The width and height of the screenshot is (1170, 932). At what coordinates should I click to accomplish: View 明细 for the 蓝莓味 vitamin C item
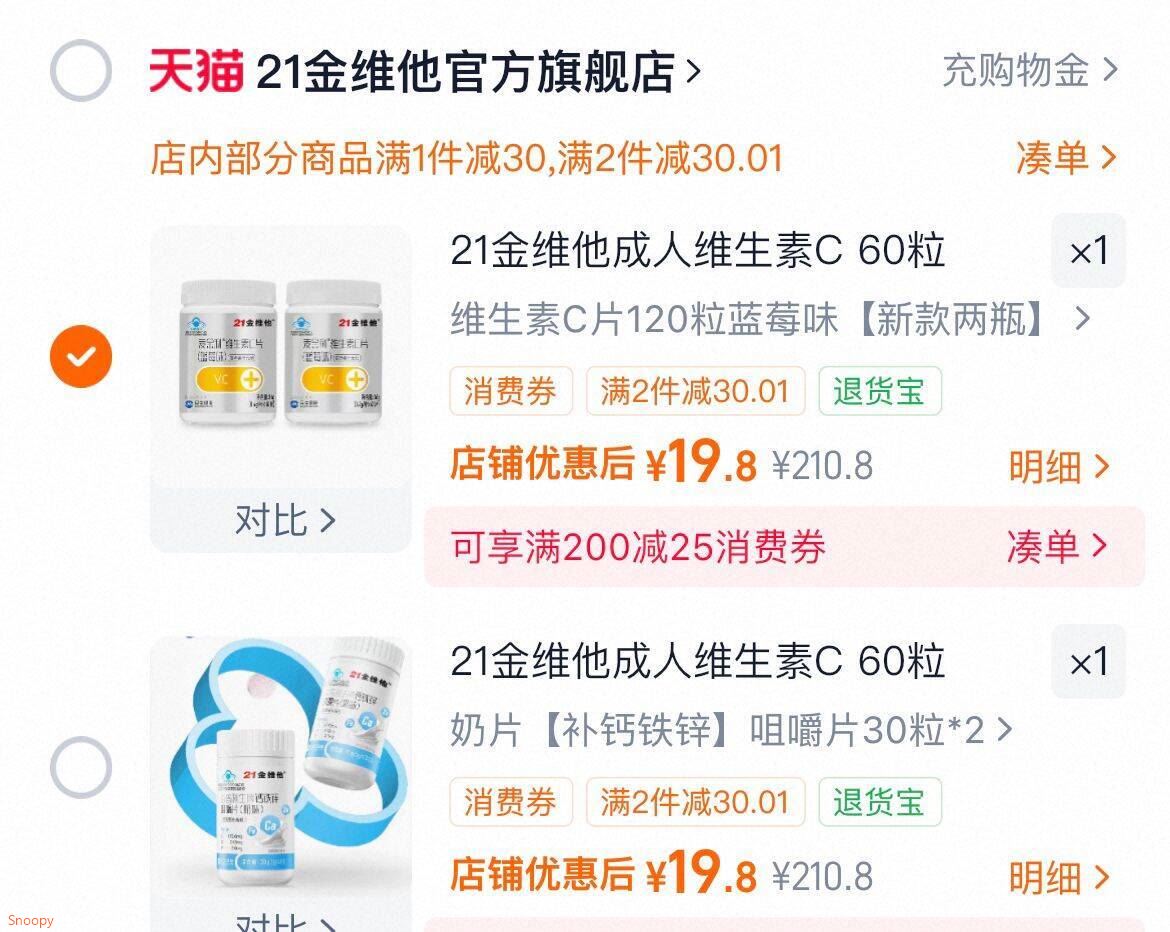(x=1059, y=466)
